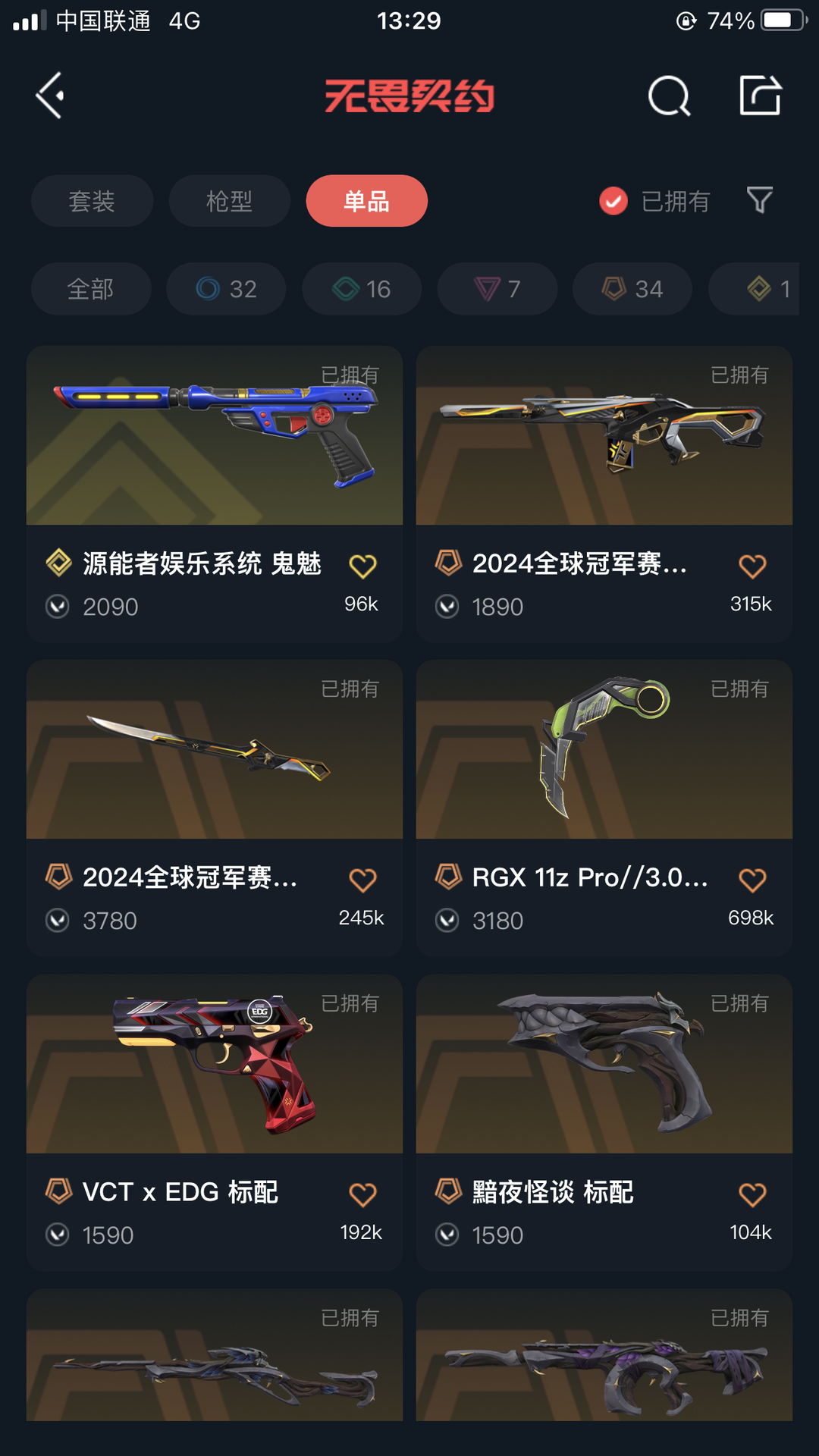Filter by the blue tier chip showing 32
Screen dimensions: 819x1456
226,289
